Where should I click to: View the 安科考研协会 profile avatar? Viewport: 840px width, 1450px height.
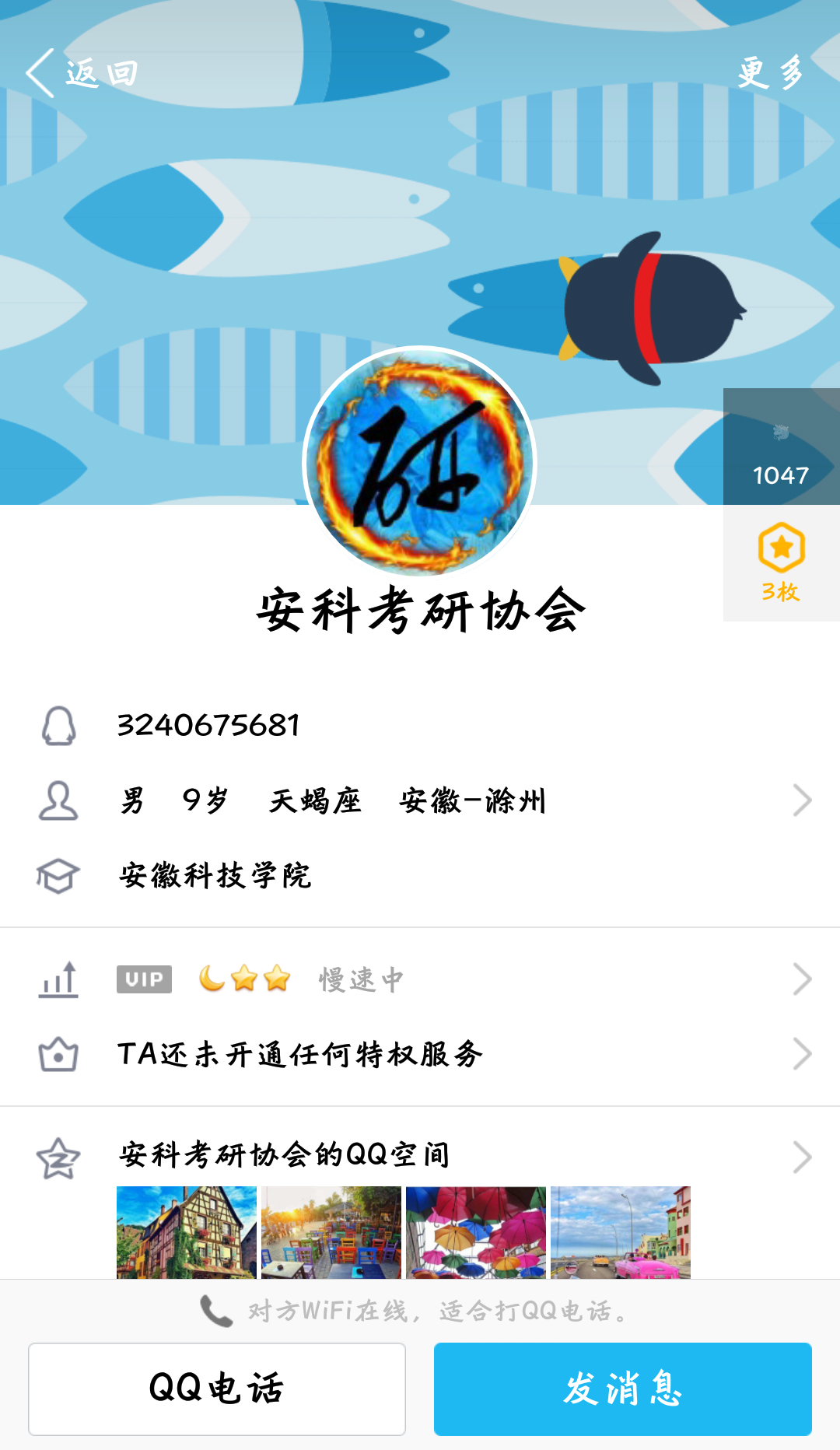420,463
